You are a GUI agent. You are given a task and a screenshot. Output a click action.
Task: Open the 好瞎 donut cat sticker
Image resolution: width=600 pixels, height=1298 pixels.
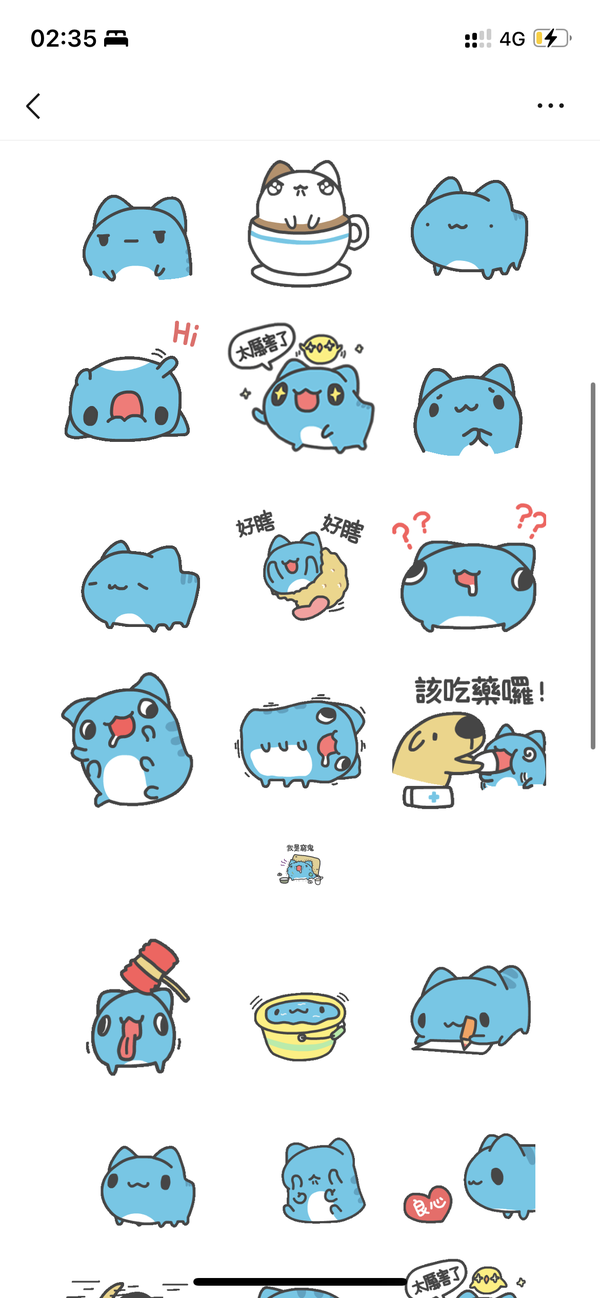point(298,565)
